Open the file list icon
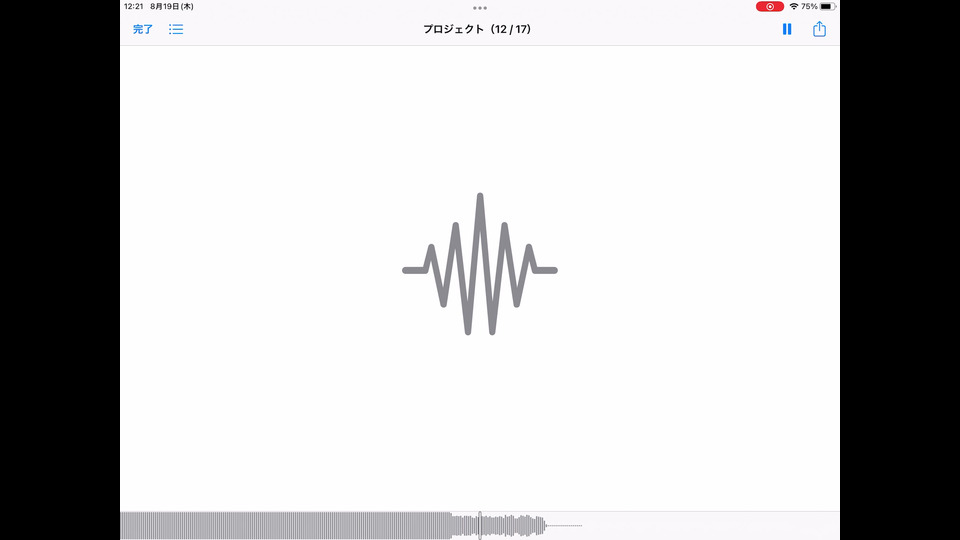 pos(176,29)
